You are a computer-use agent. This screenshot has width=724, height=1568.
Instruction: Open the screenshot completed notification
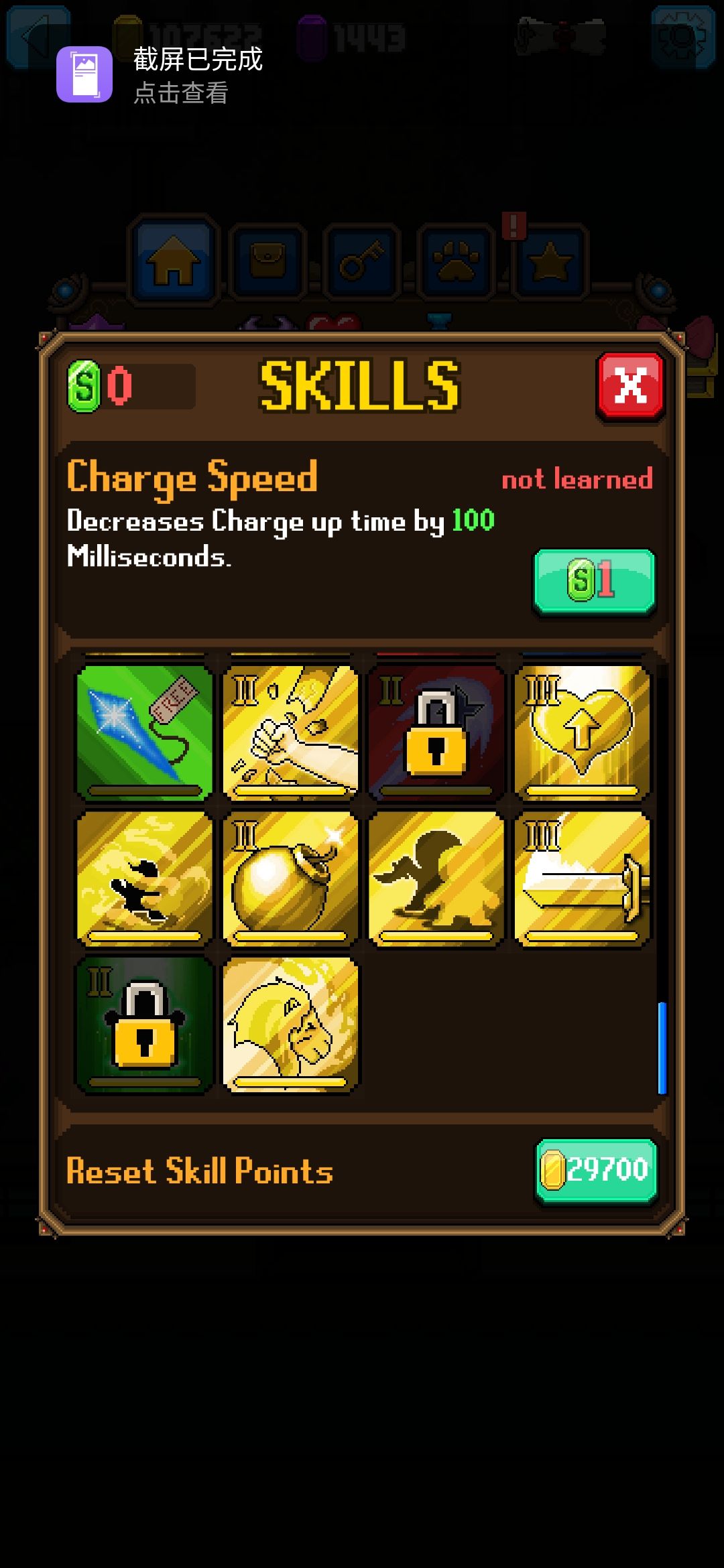pyautogui.click(x=161, y=75)
